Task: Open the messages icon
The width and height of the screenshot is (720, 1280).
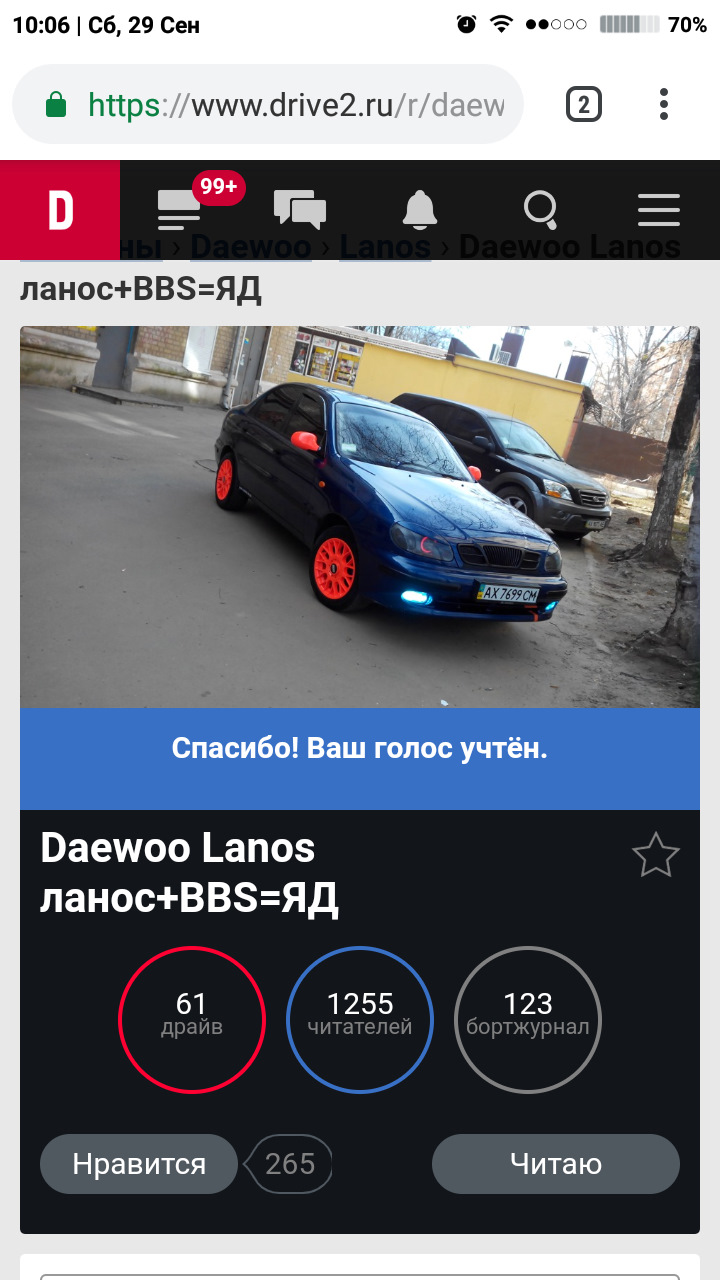Action: pyautogui.click(x=299, y=210)
